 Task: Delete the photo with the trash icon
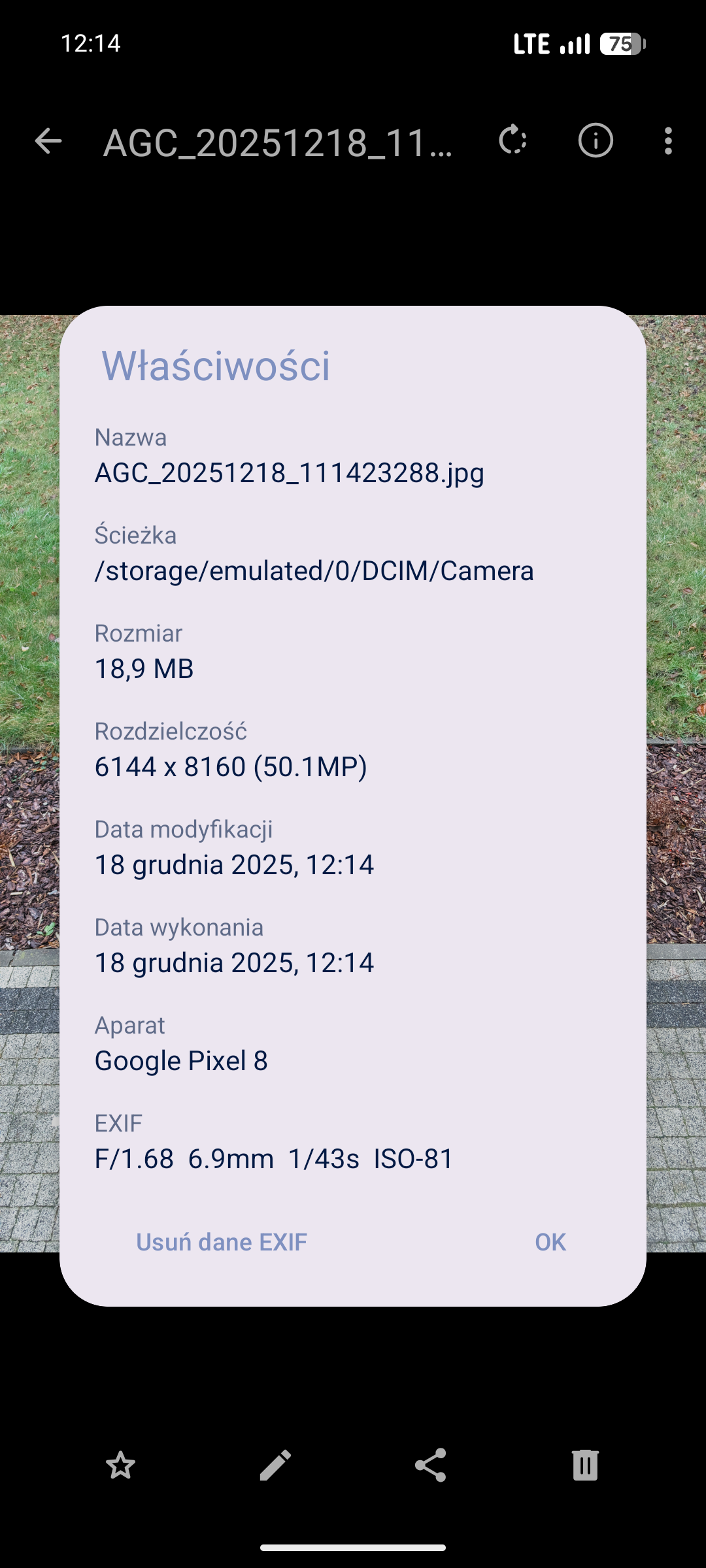point(585,1465)
